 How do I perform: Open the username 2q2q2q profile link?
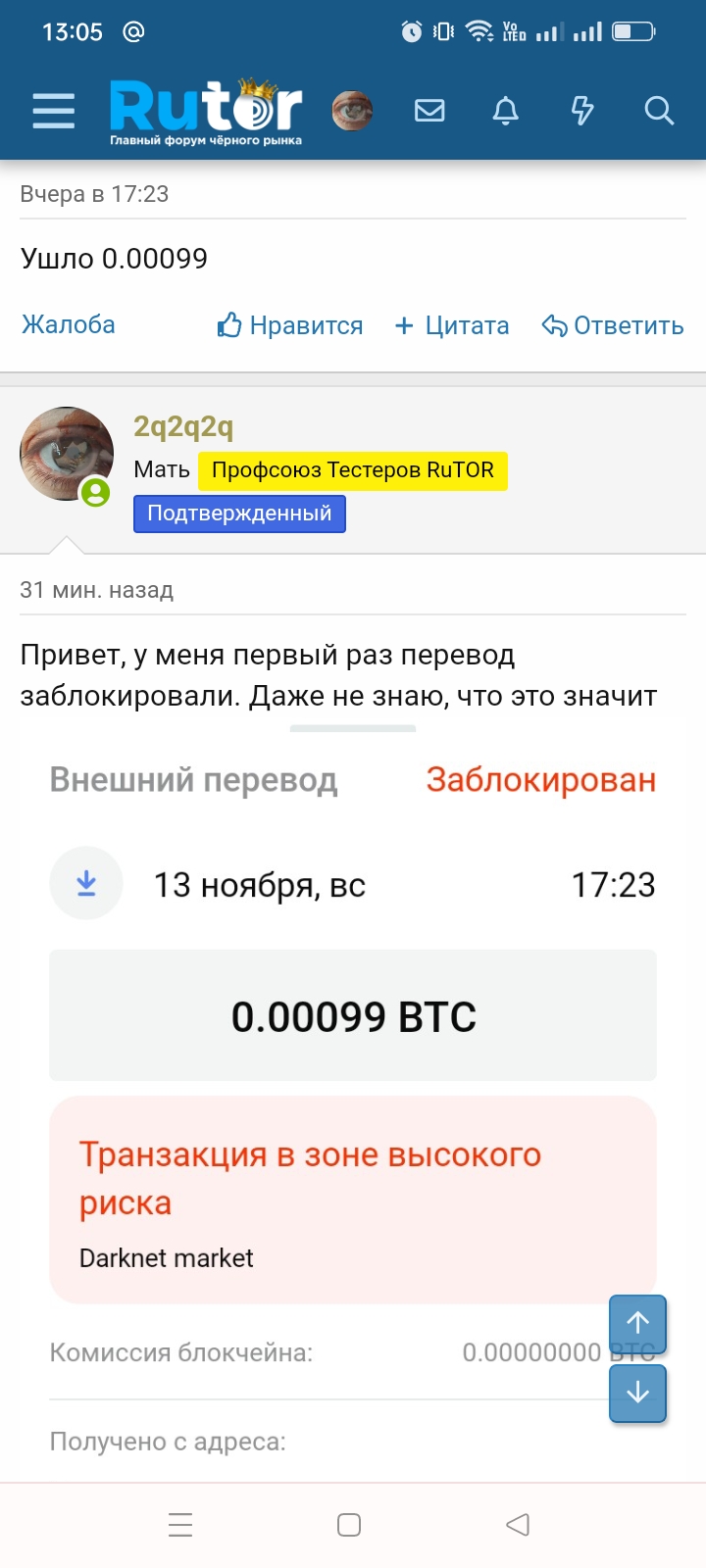[183, 427]
